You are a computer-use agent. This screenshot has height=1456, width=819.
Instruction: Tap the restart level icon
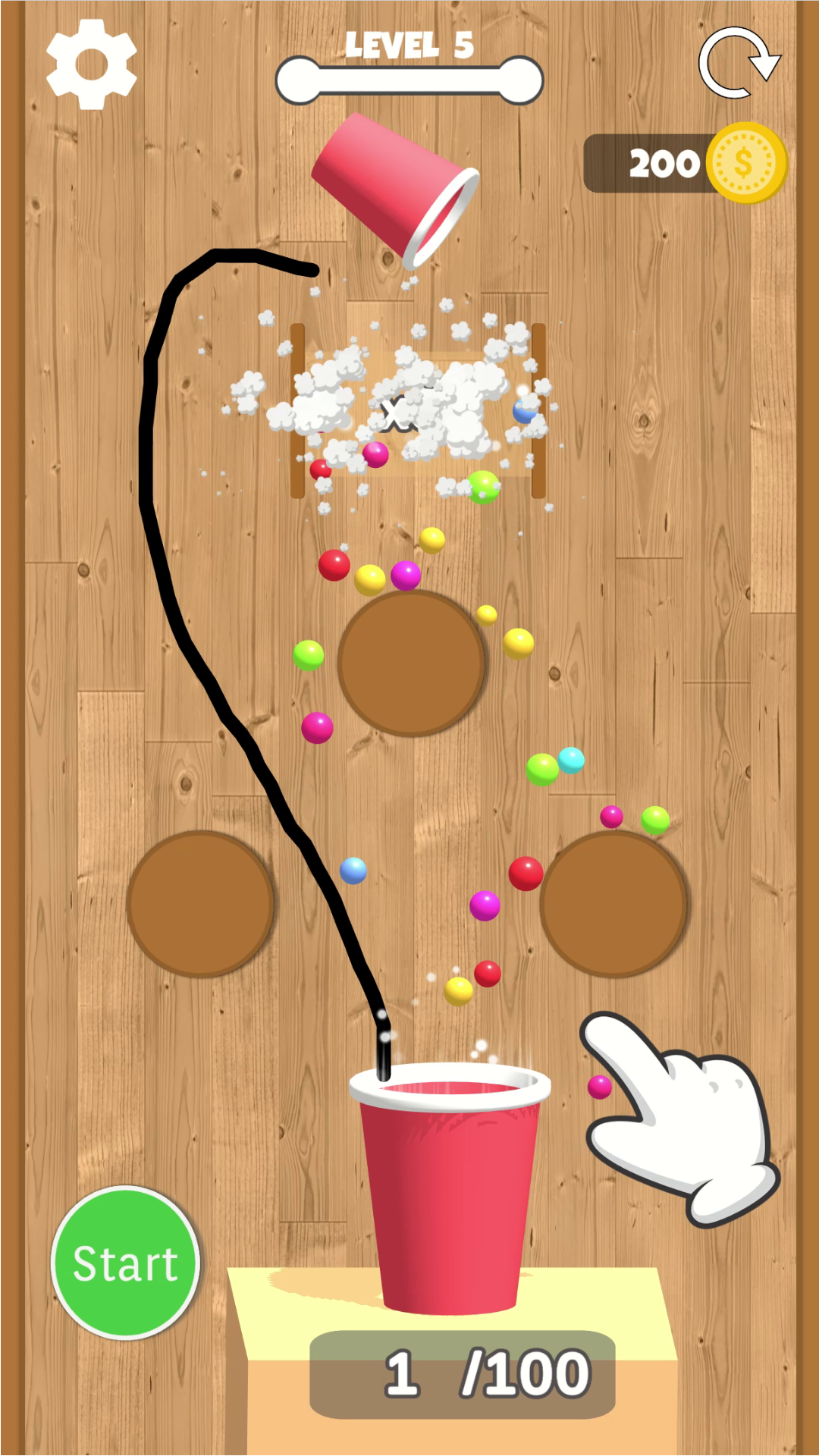coord(739,64)
